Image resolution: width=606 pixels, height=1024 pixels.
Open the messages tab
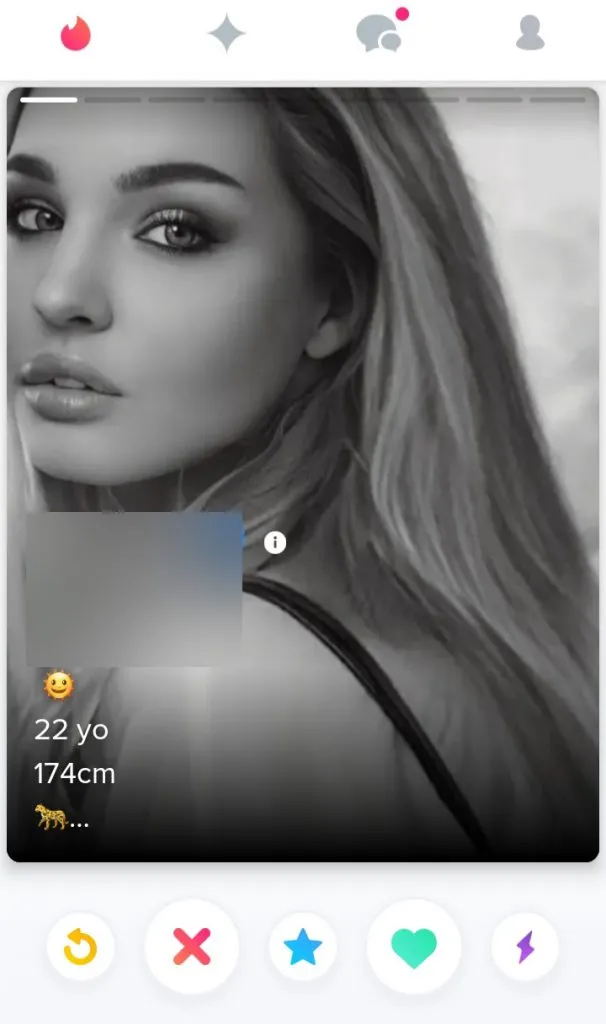[380, 35]
